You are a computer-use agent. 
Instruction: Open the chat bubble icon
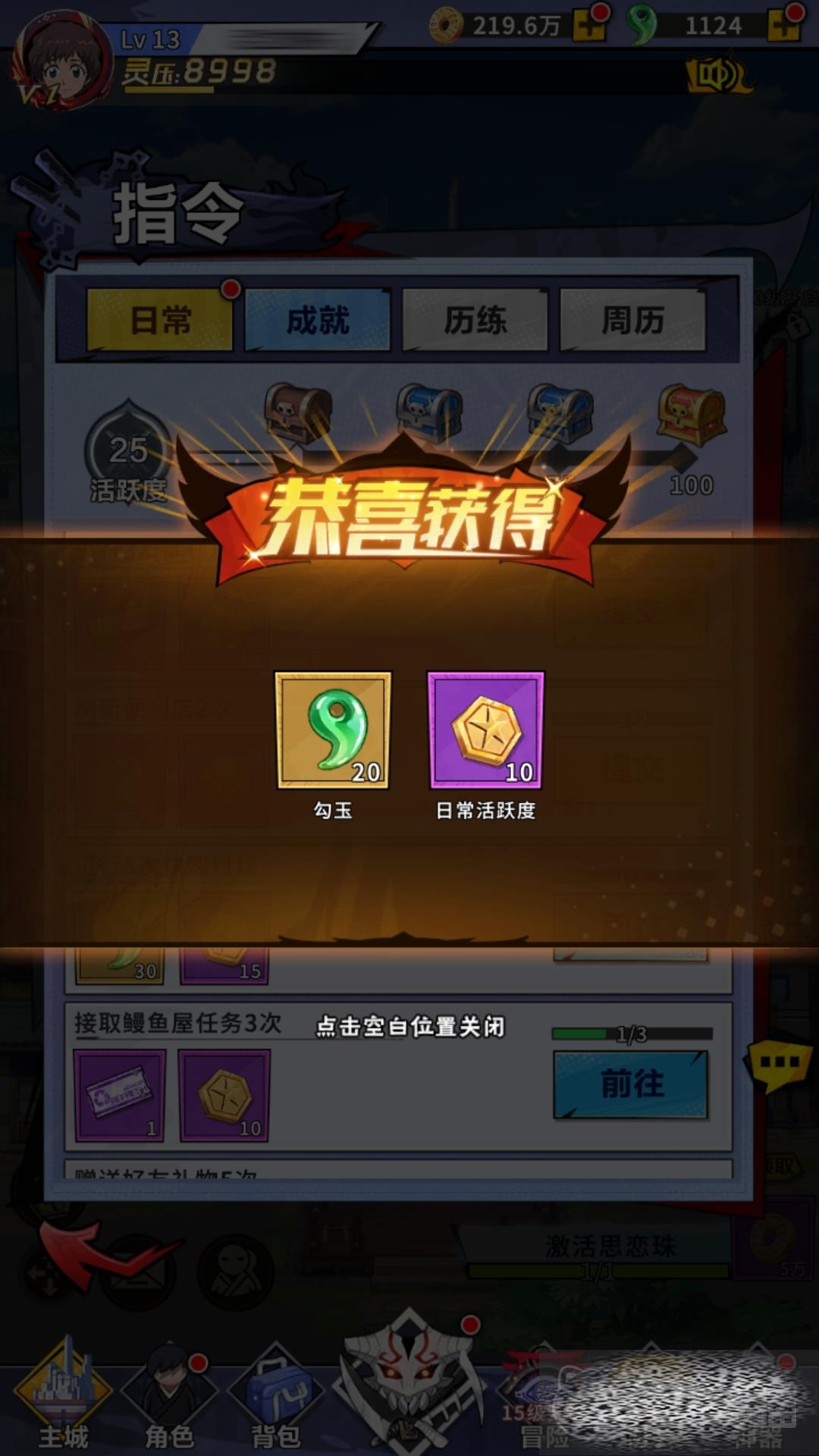click(x=780, y=1063)
